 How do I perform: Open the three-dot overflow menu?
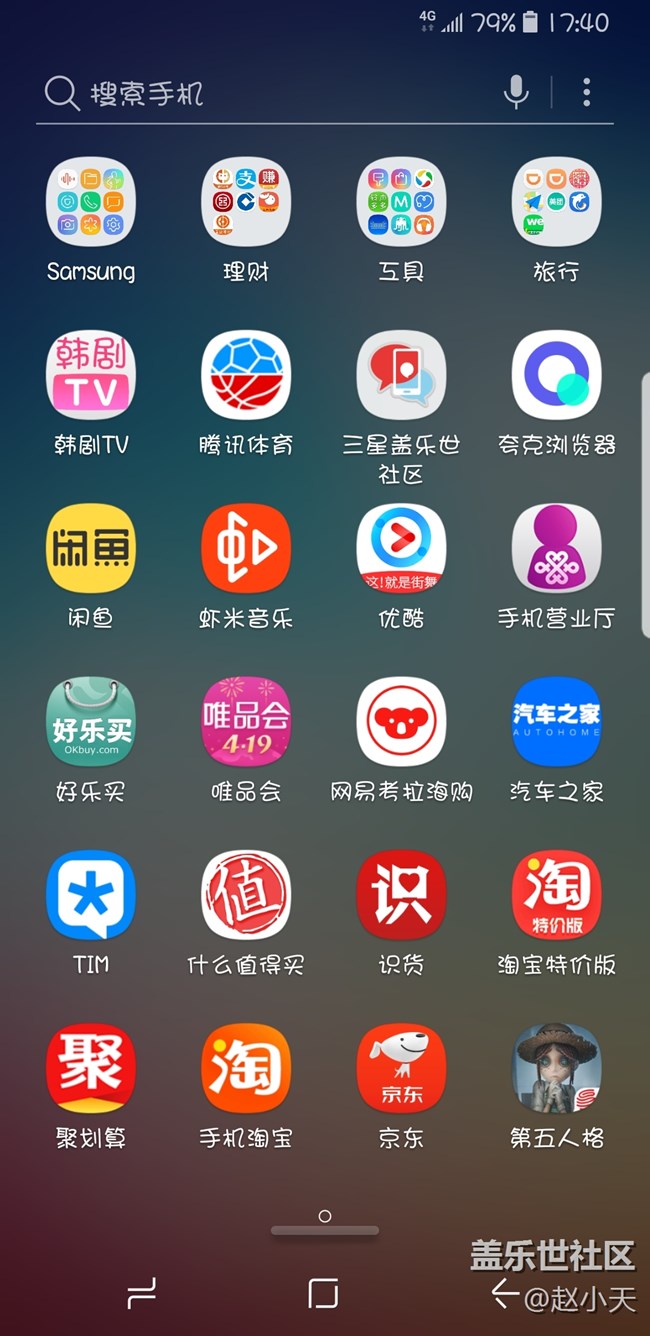pos(587,93)
